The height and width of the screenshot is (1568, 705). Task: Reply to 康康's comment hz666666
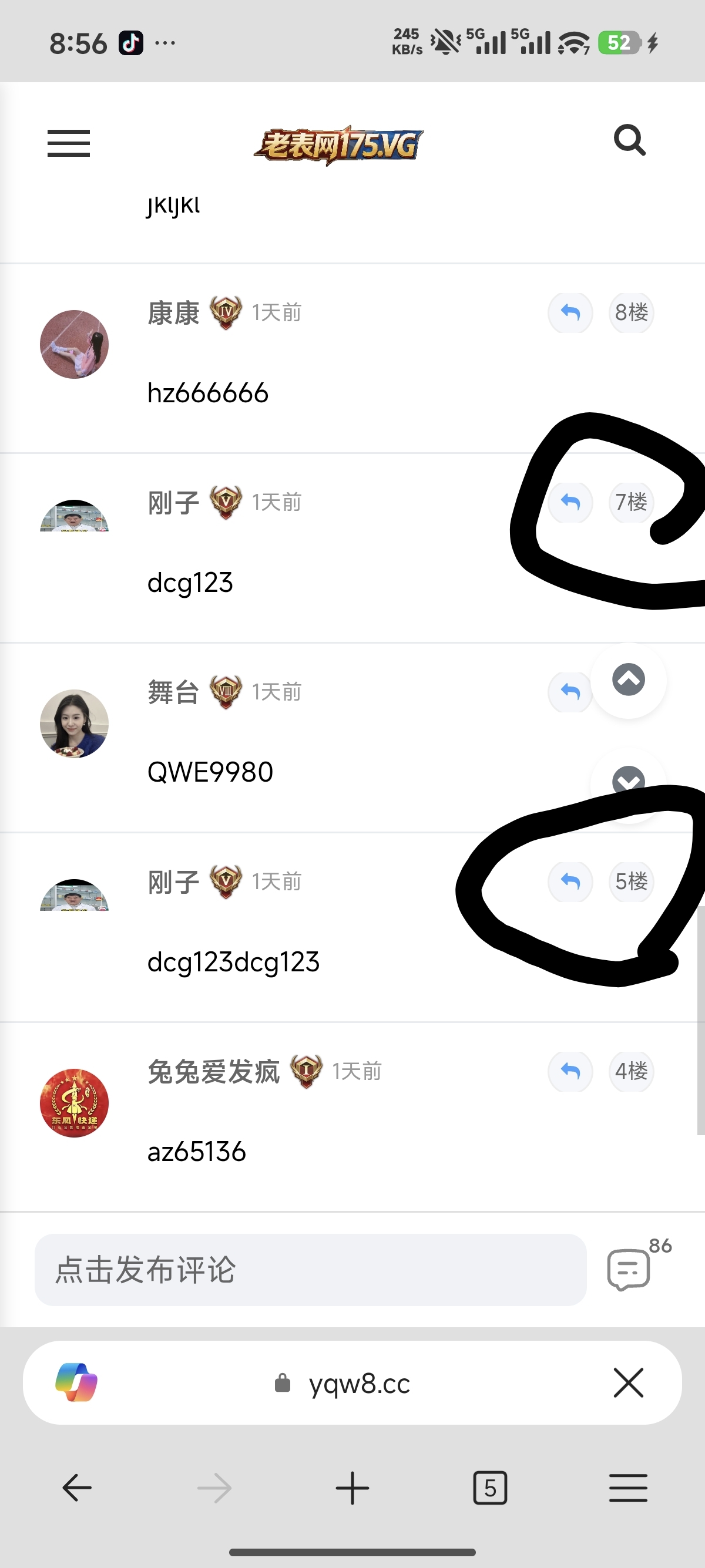pyautogui.click(x=570, y=312)
